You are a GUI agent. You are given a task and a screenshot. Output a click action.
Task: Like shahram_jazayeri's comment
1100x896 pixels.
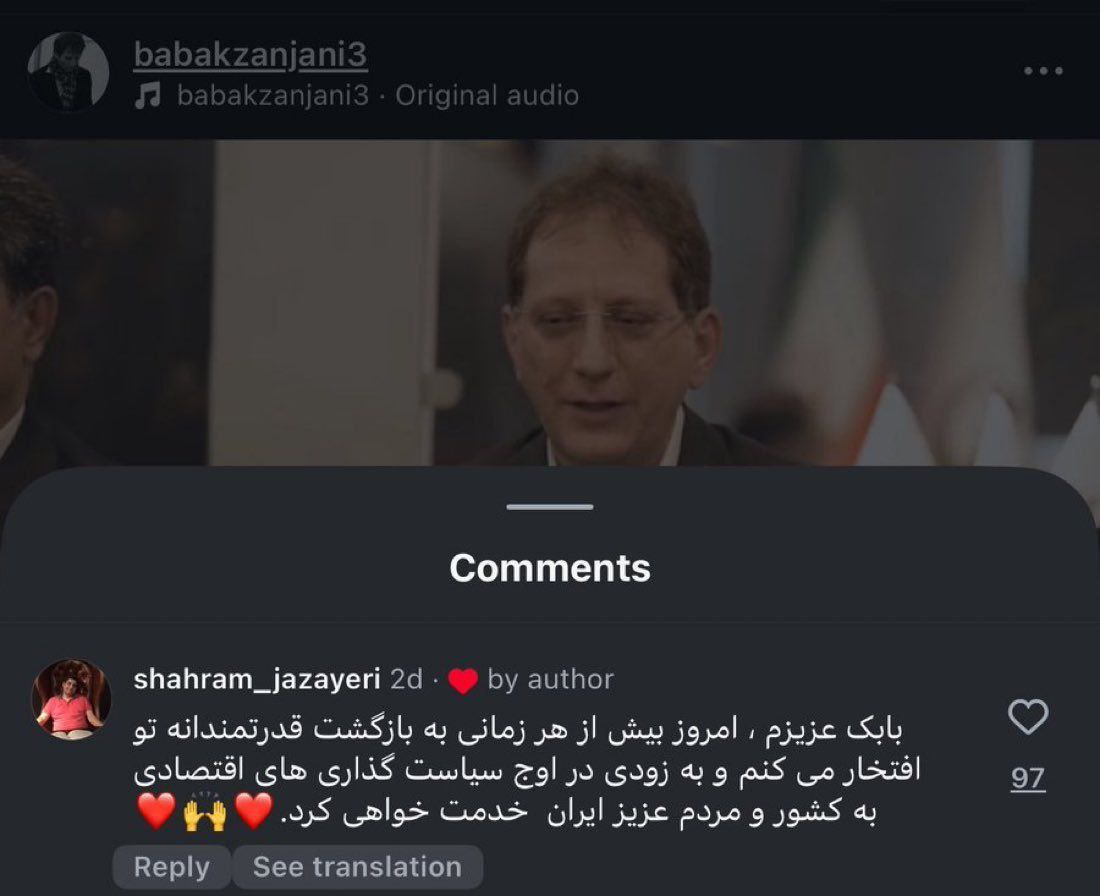pos(1027,716)
